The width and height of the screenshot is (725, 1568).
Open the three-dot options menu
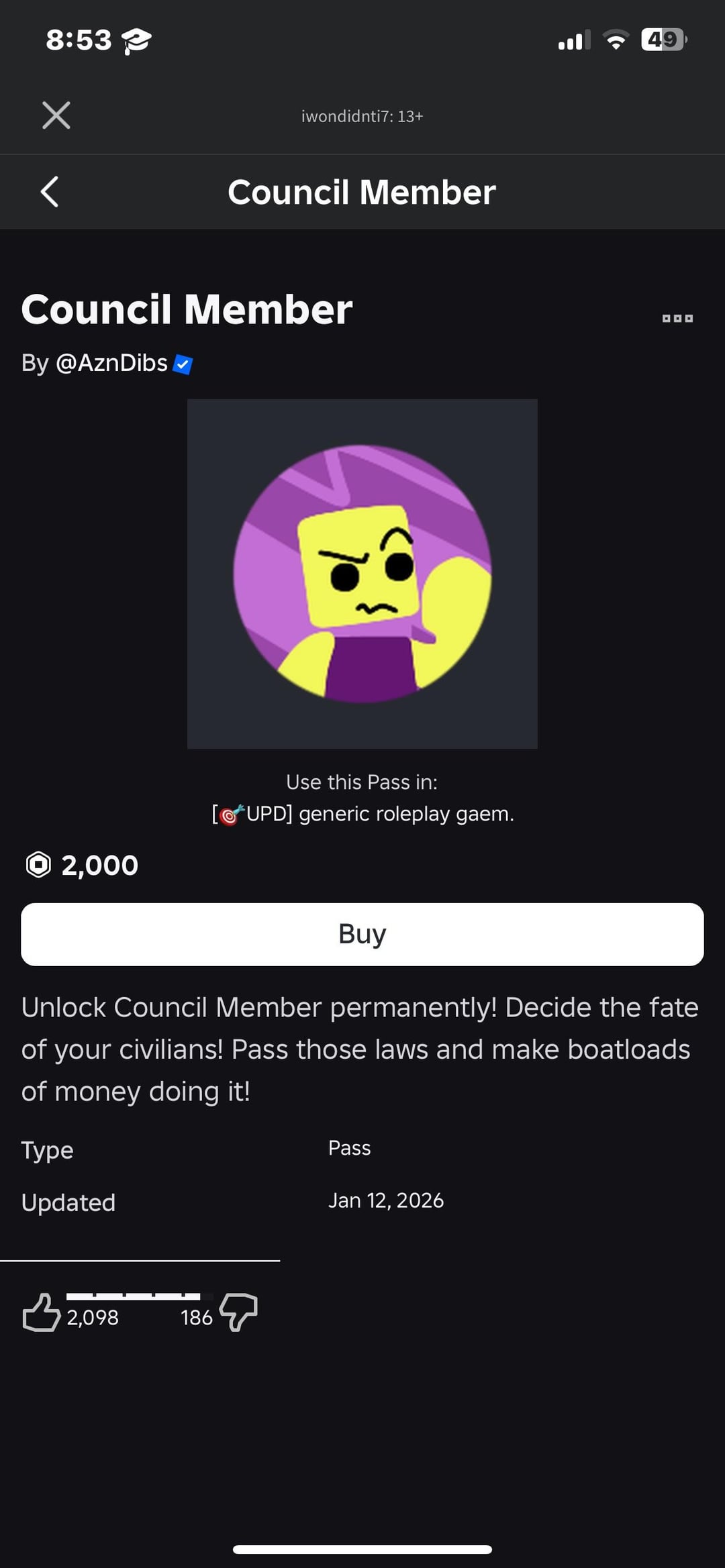pyautogui.click(x=677, y=318)
